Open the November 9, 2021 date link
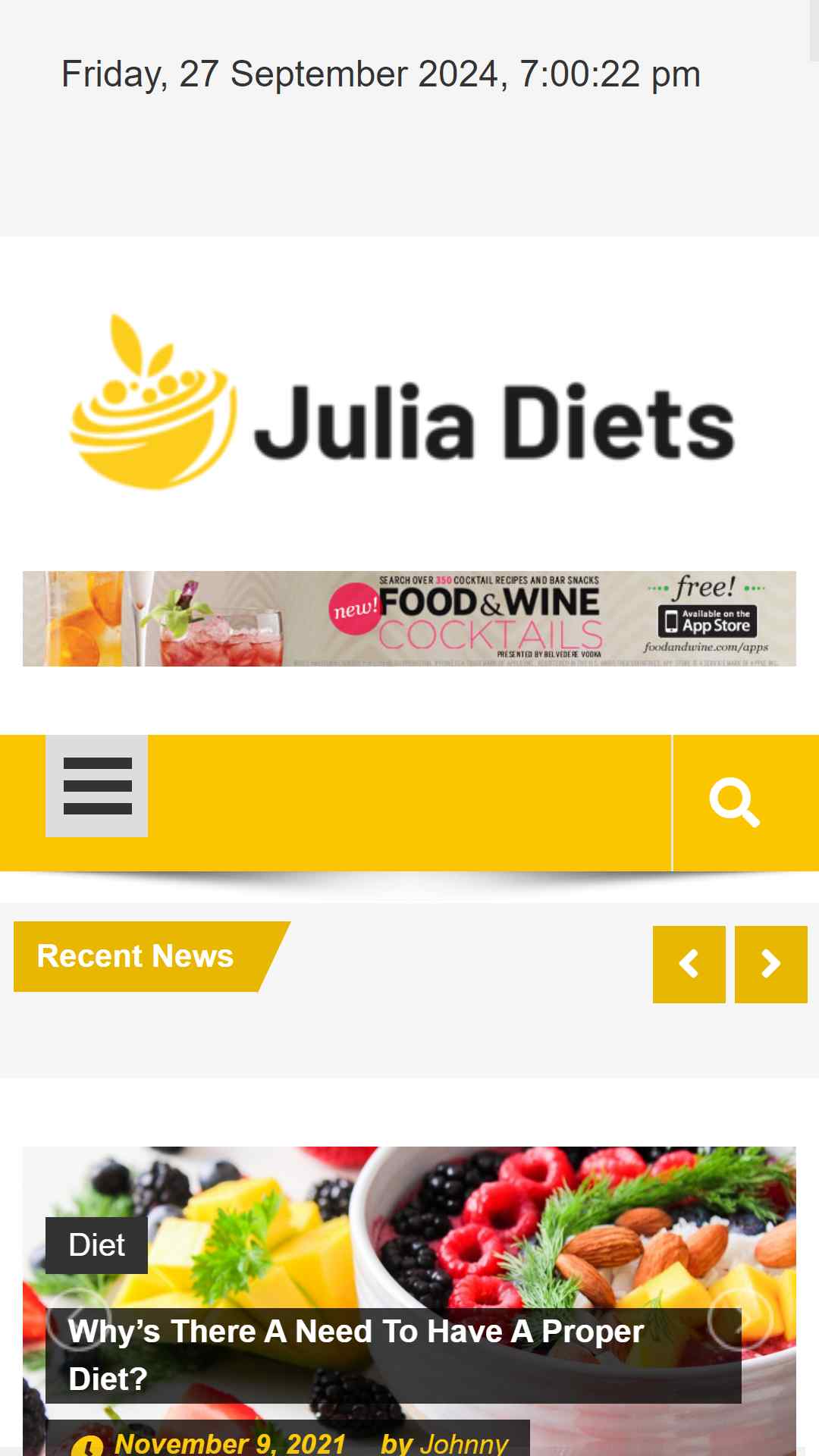 (230, 1443)
